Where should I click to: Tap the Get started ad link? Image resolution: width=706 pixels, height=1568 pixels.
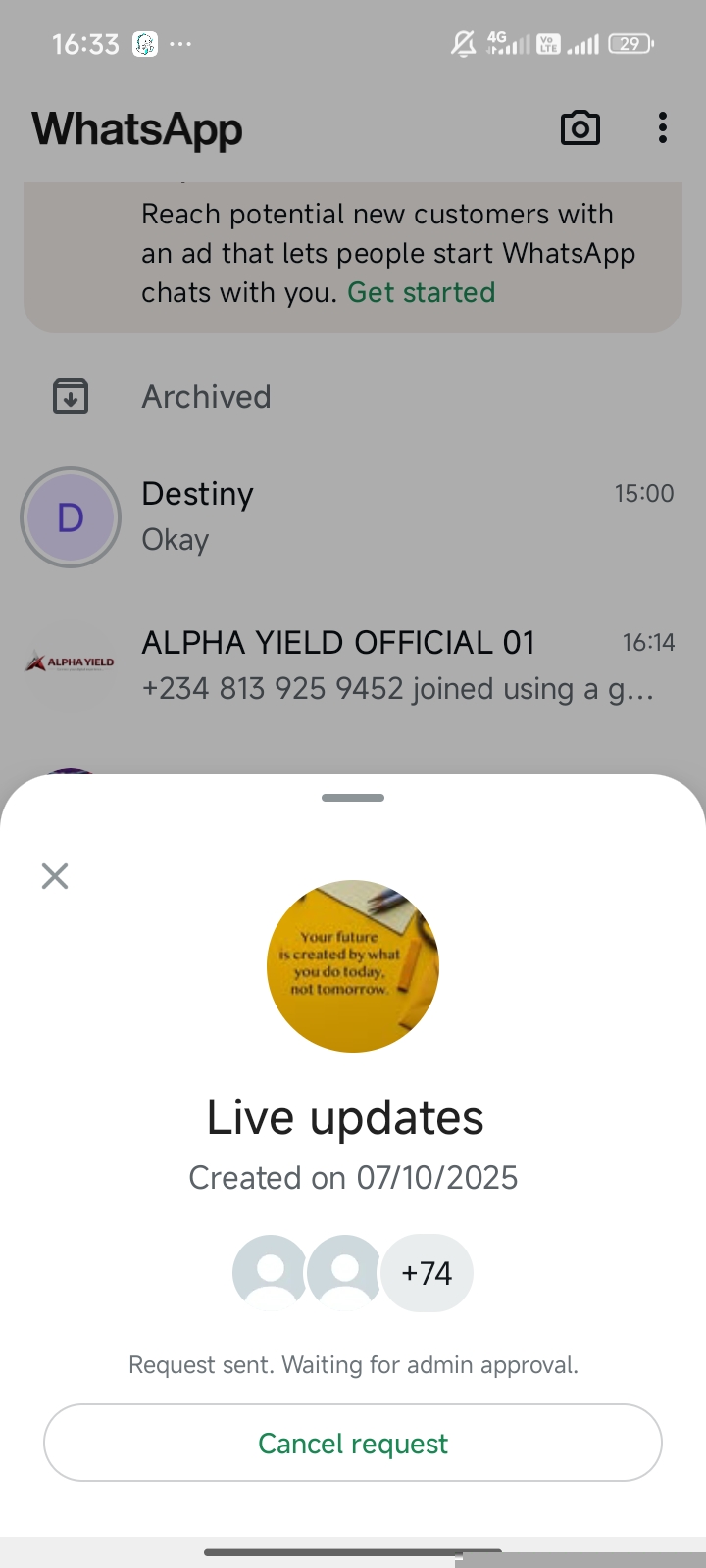pyautogui.click(x=422, y=292)
